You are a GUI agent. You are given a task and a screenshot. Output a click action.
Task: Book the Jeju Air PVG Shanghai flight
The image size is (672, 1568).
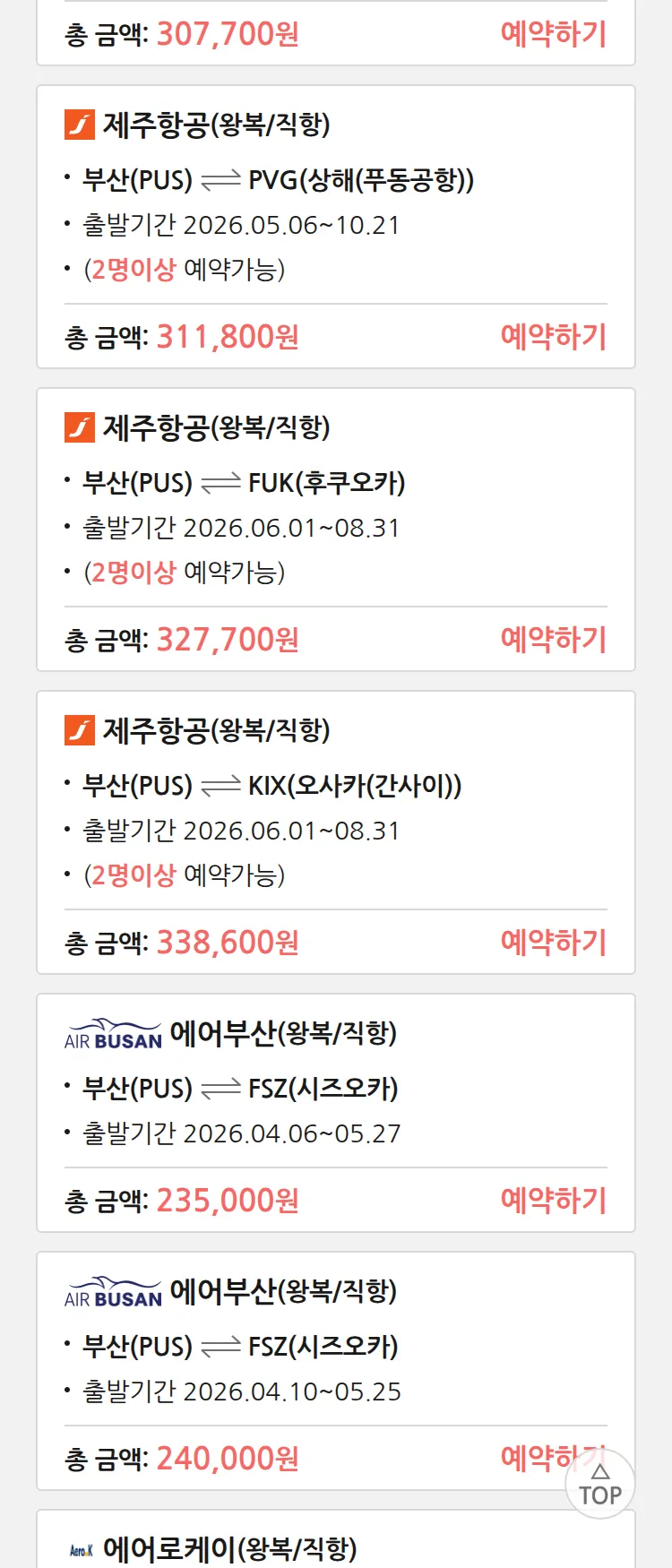point(553,337)
